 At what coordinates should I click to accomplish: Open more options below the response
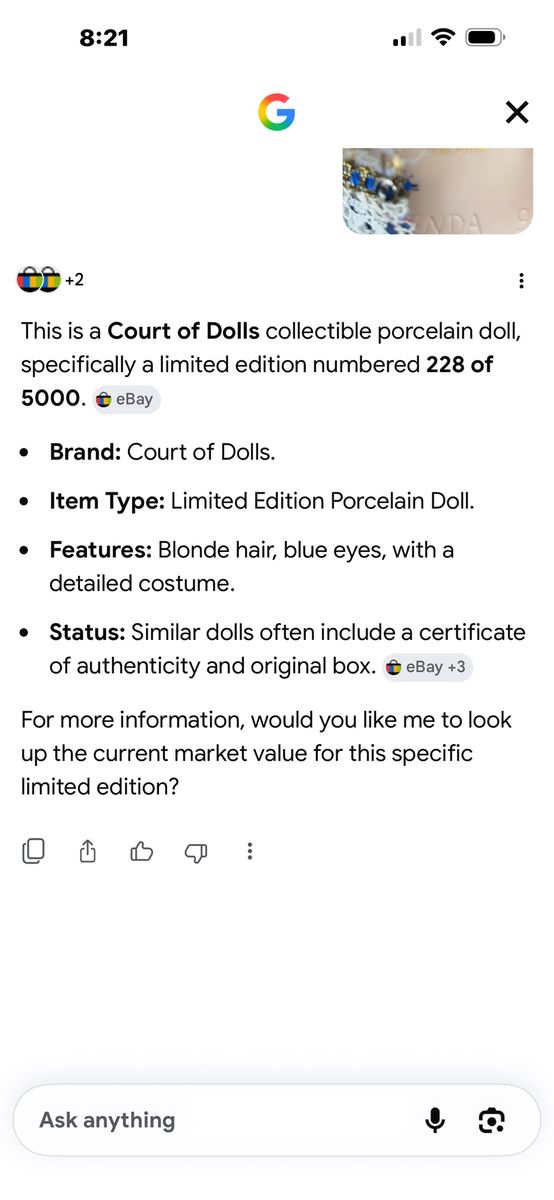coord(250,851)
